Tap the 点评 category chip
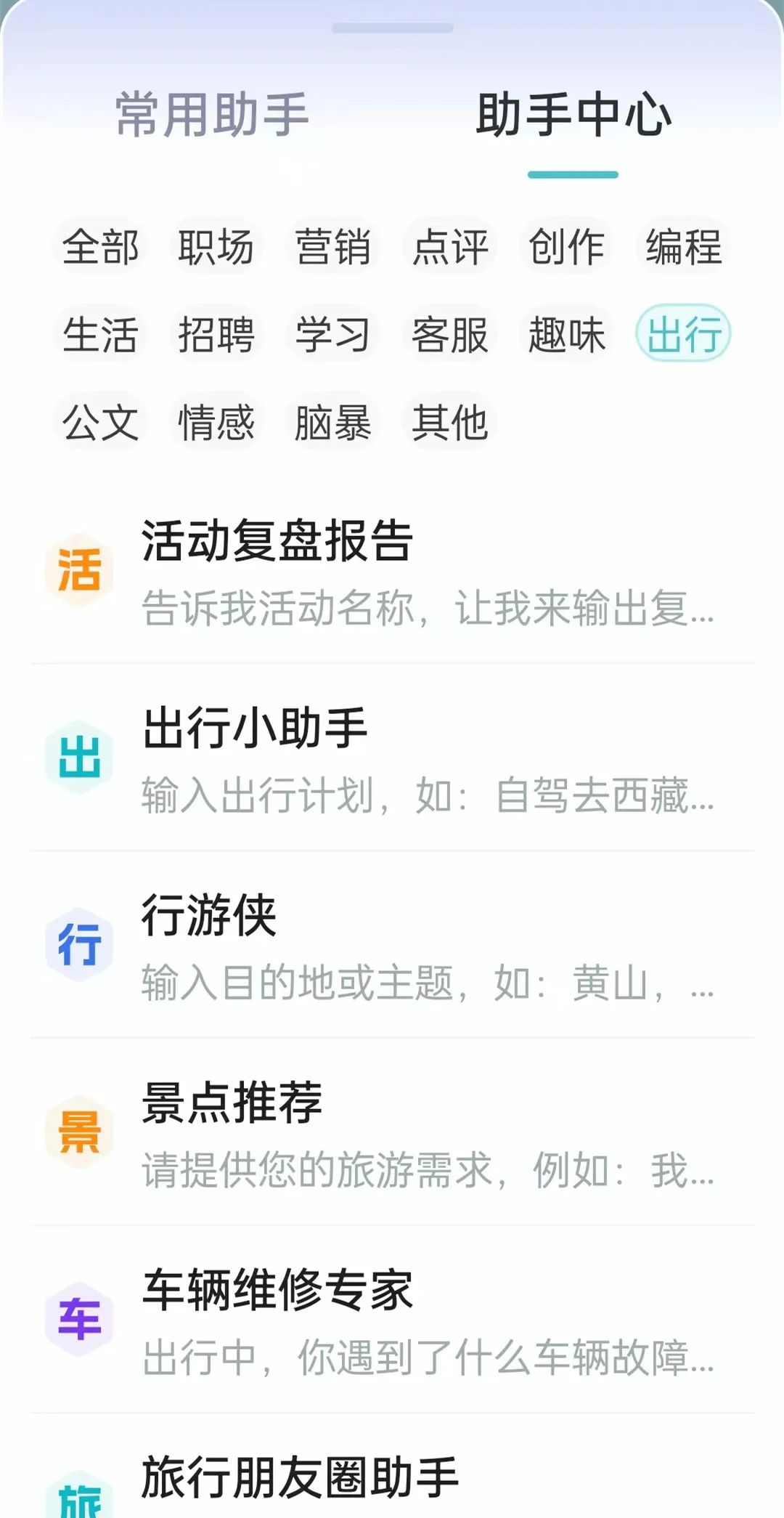 450,247
